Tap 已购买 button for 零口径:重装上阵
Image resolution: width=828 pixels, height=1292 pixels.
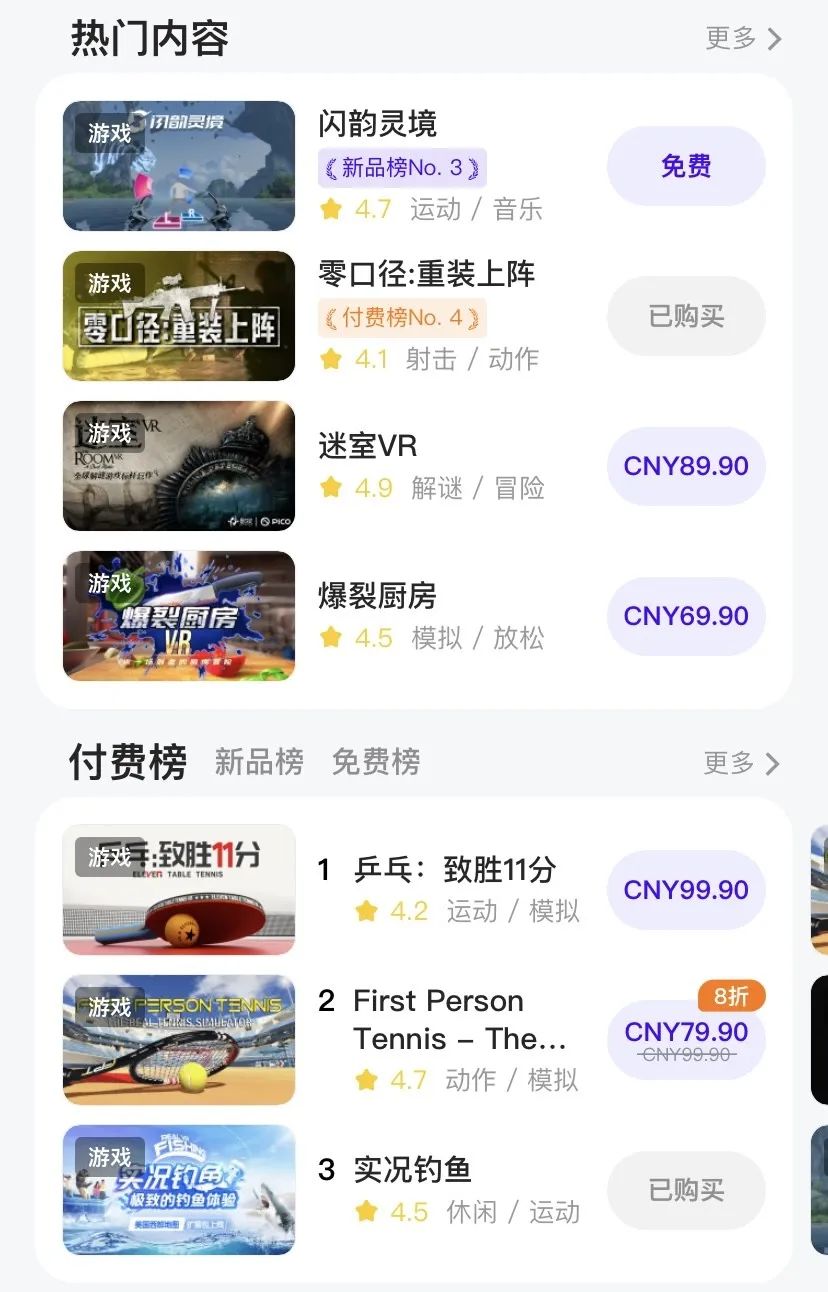686,316
